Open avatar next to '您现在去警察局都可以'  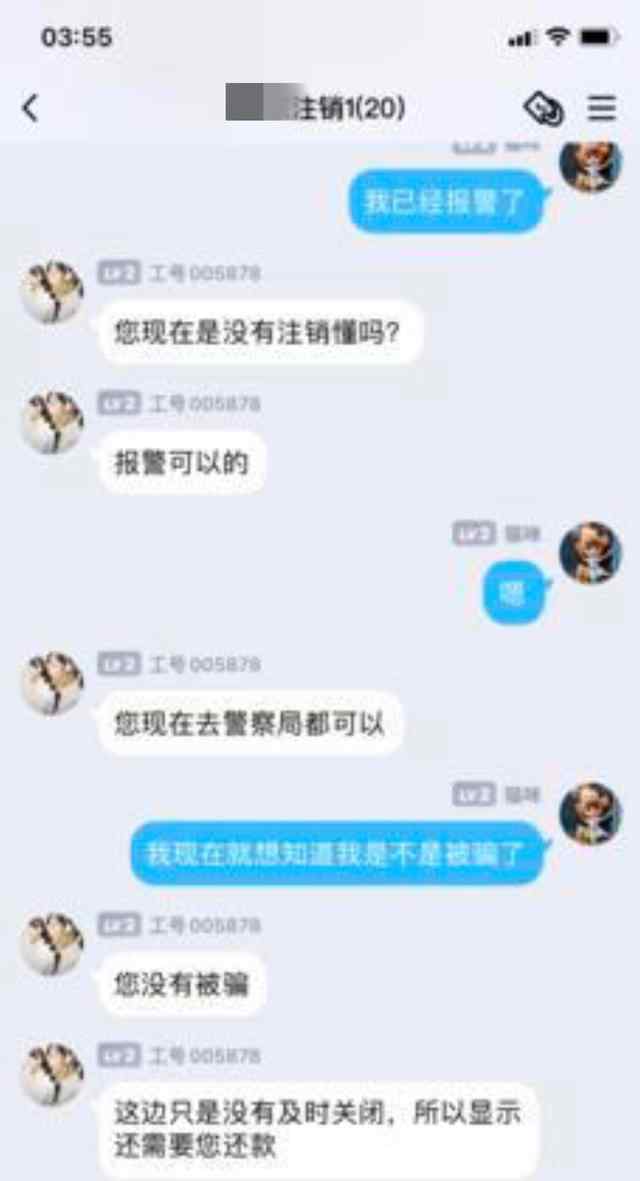point(52,684)
